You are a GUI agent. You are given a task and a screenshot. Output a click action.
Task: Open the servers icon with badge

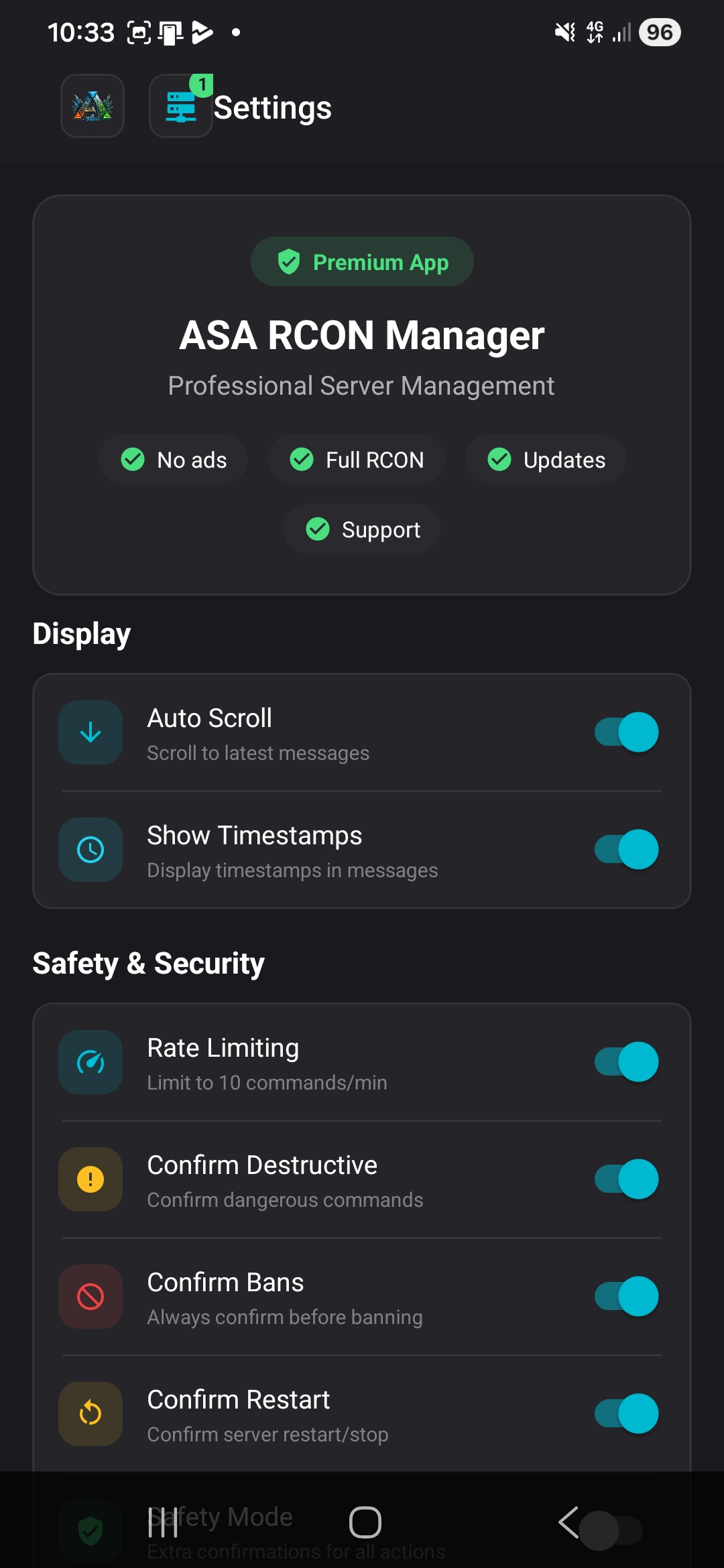click(x=181, y=106)
